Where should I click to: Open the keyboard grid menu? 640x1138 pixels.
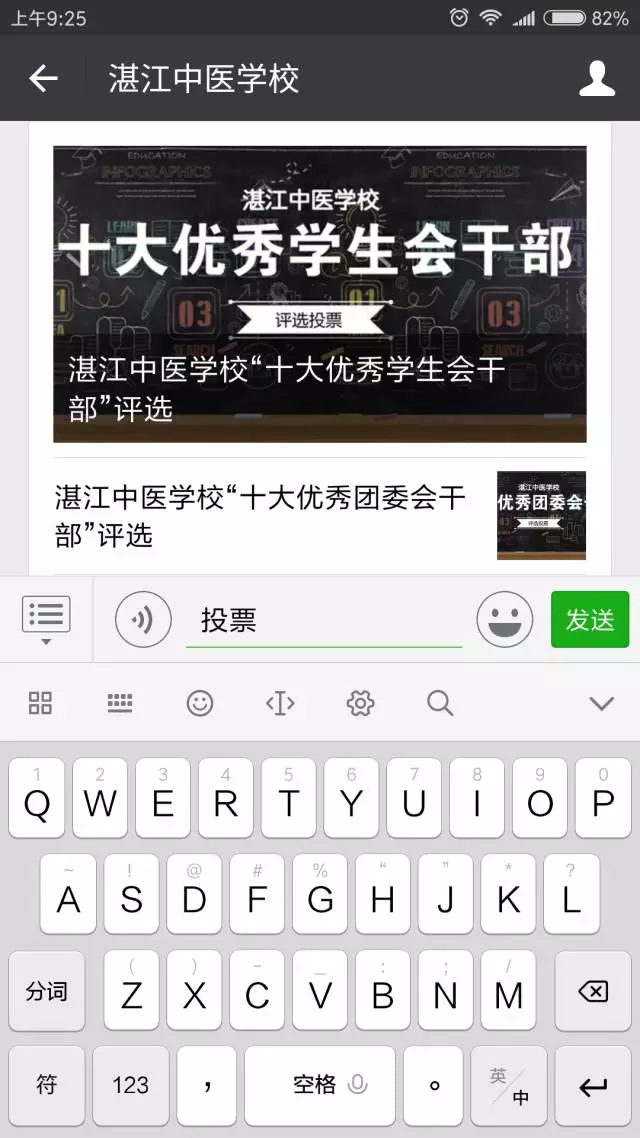pyautogui.click(x=40, y=703)
